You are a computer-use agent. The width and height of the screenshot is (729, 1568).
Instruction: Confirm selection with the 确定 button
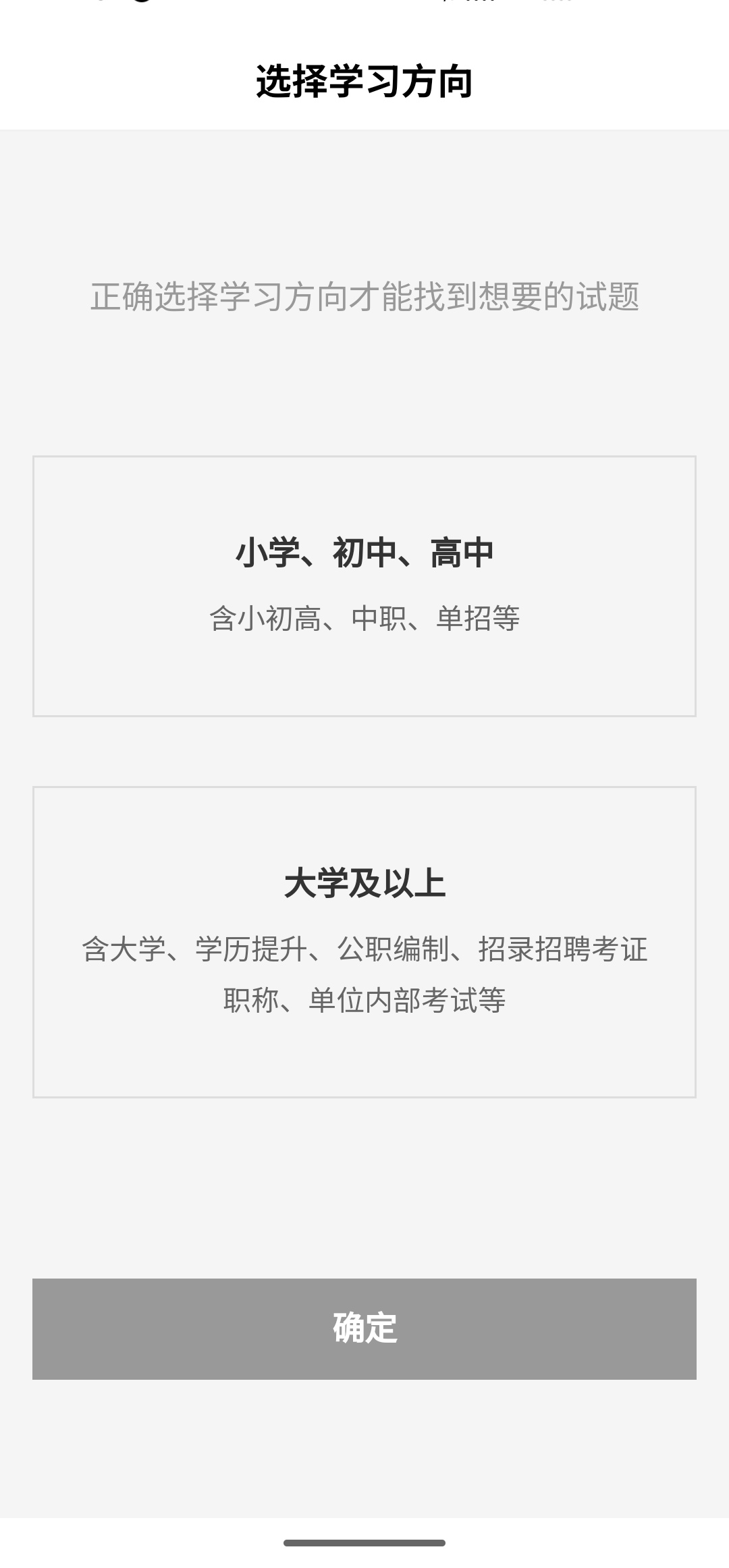[x=364, y=1328]
